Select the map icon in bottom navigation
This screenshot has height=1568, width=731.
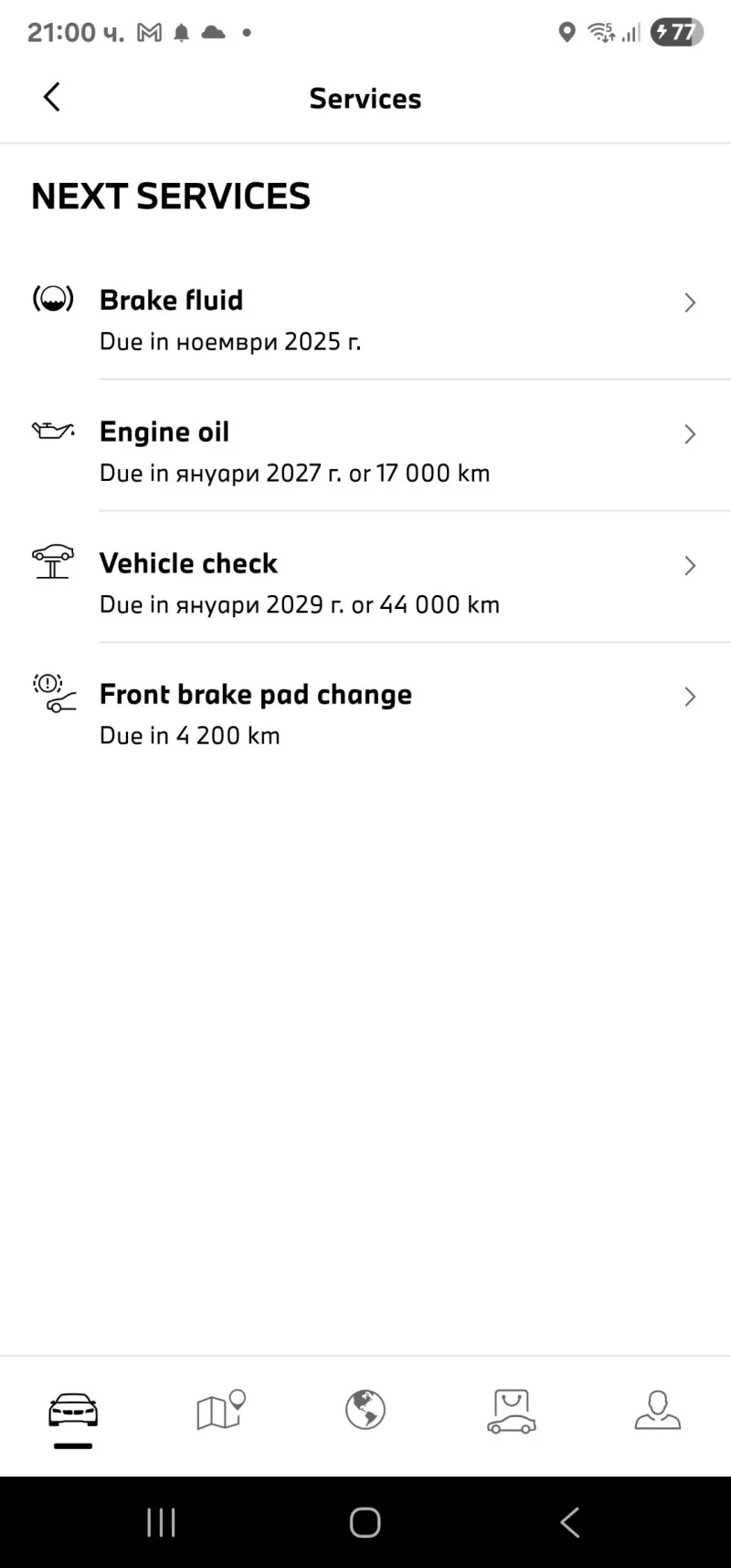[219, 1411]
